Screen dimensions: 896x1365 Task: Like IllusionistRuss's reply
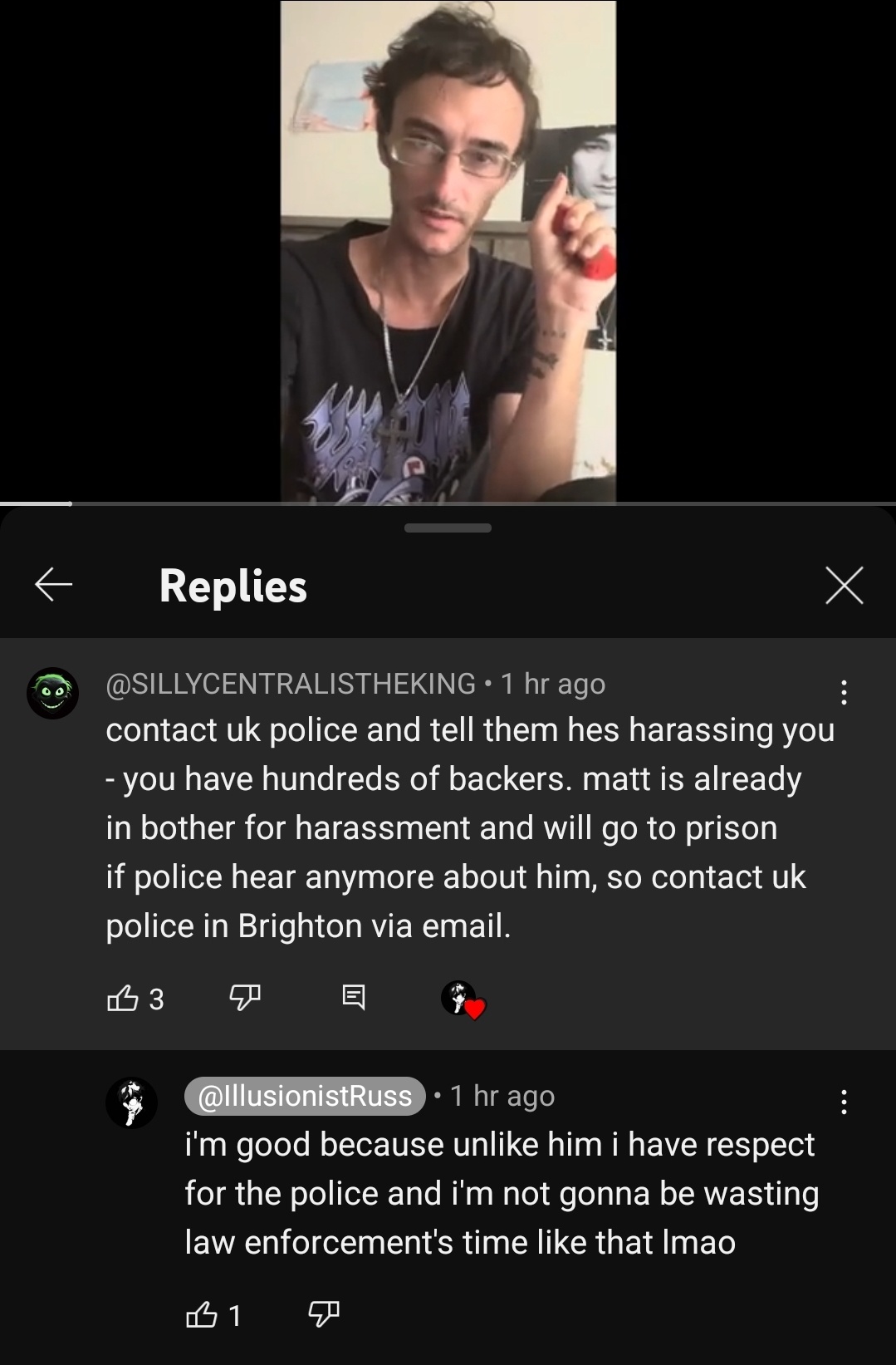pos(202,1314)
